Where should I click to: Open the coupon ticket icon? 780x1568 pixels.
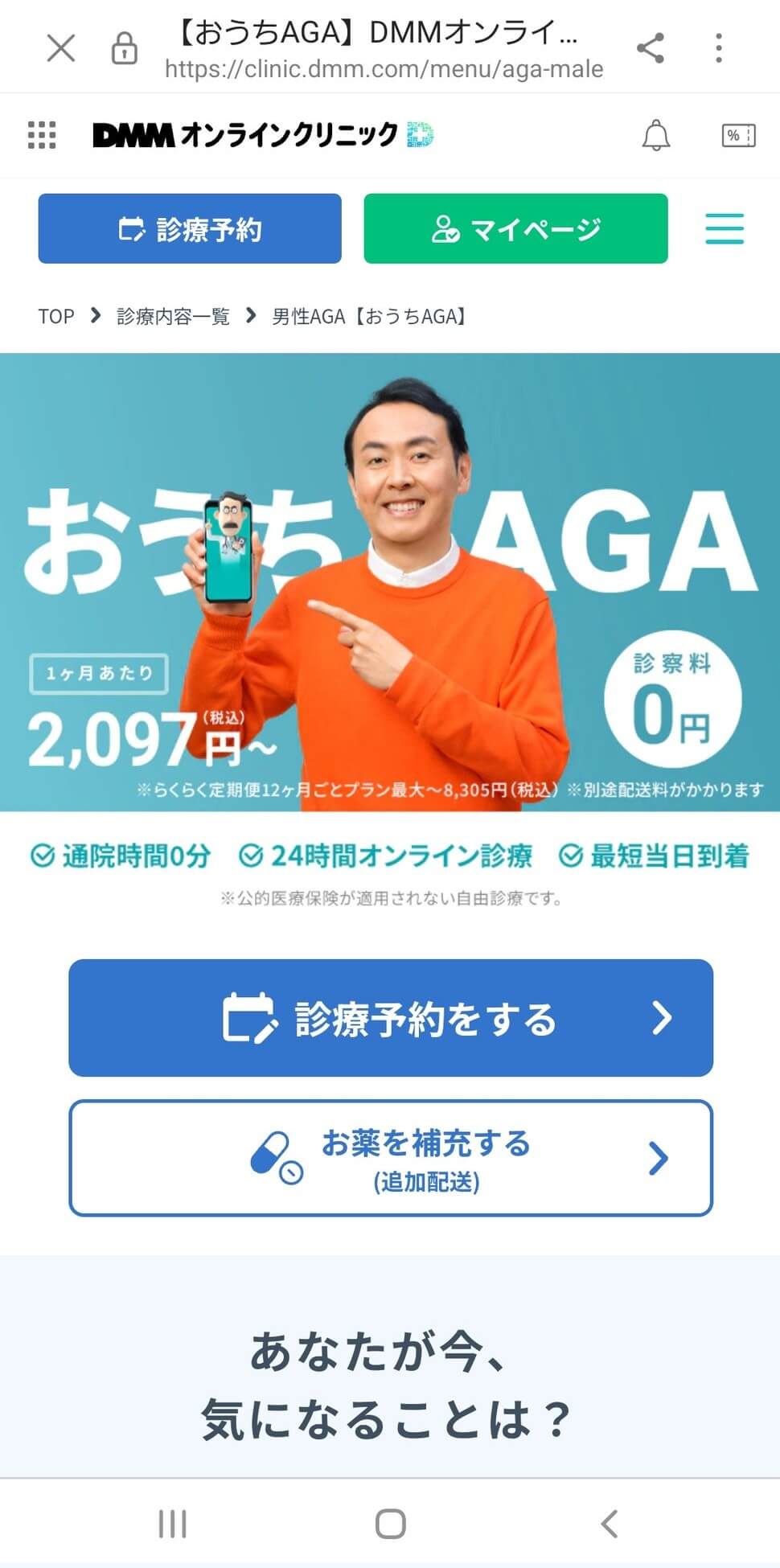738,135
